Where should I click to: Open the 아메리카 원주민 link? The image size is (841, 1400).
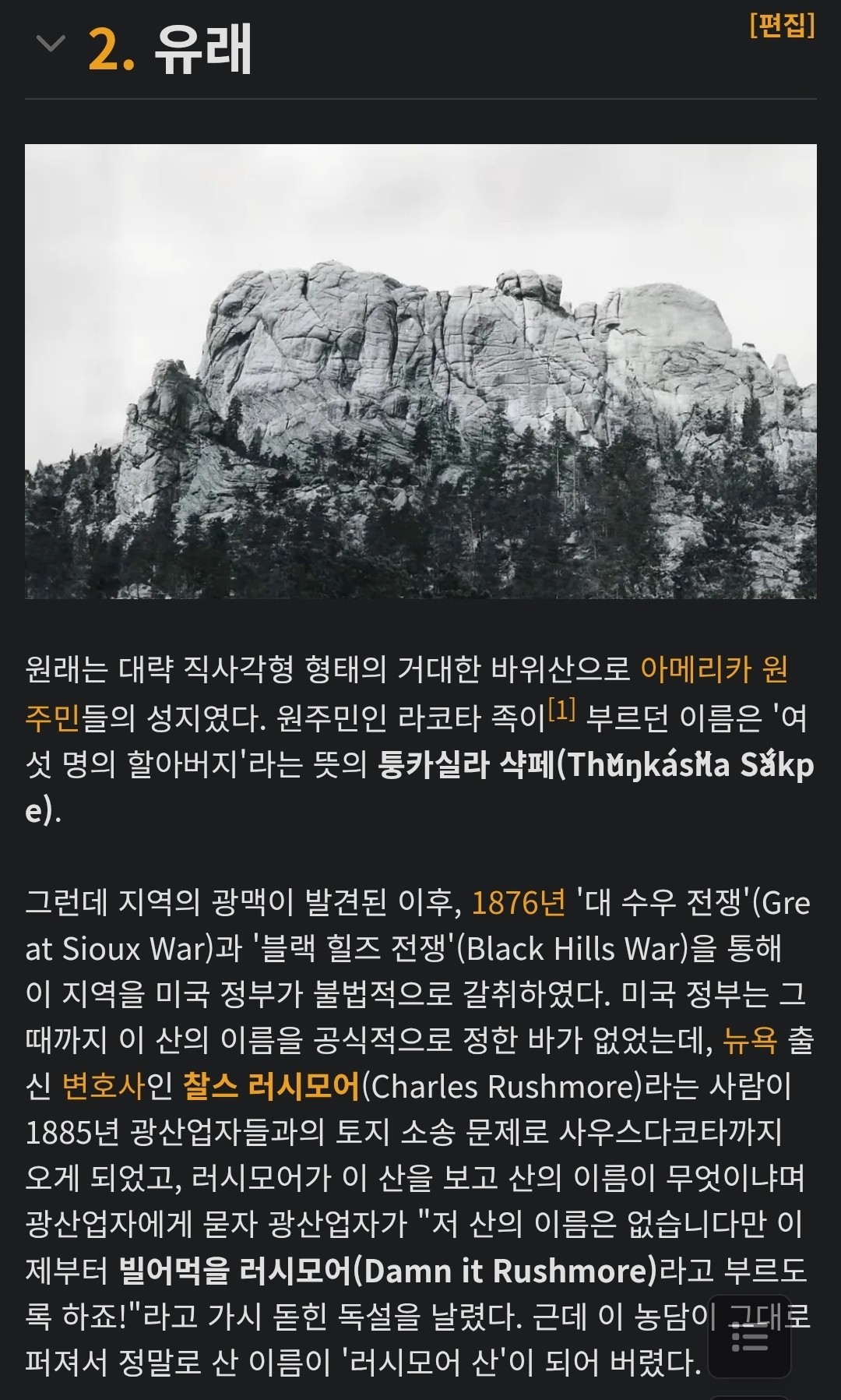713,669
